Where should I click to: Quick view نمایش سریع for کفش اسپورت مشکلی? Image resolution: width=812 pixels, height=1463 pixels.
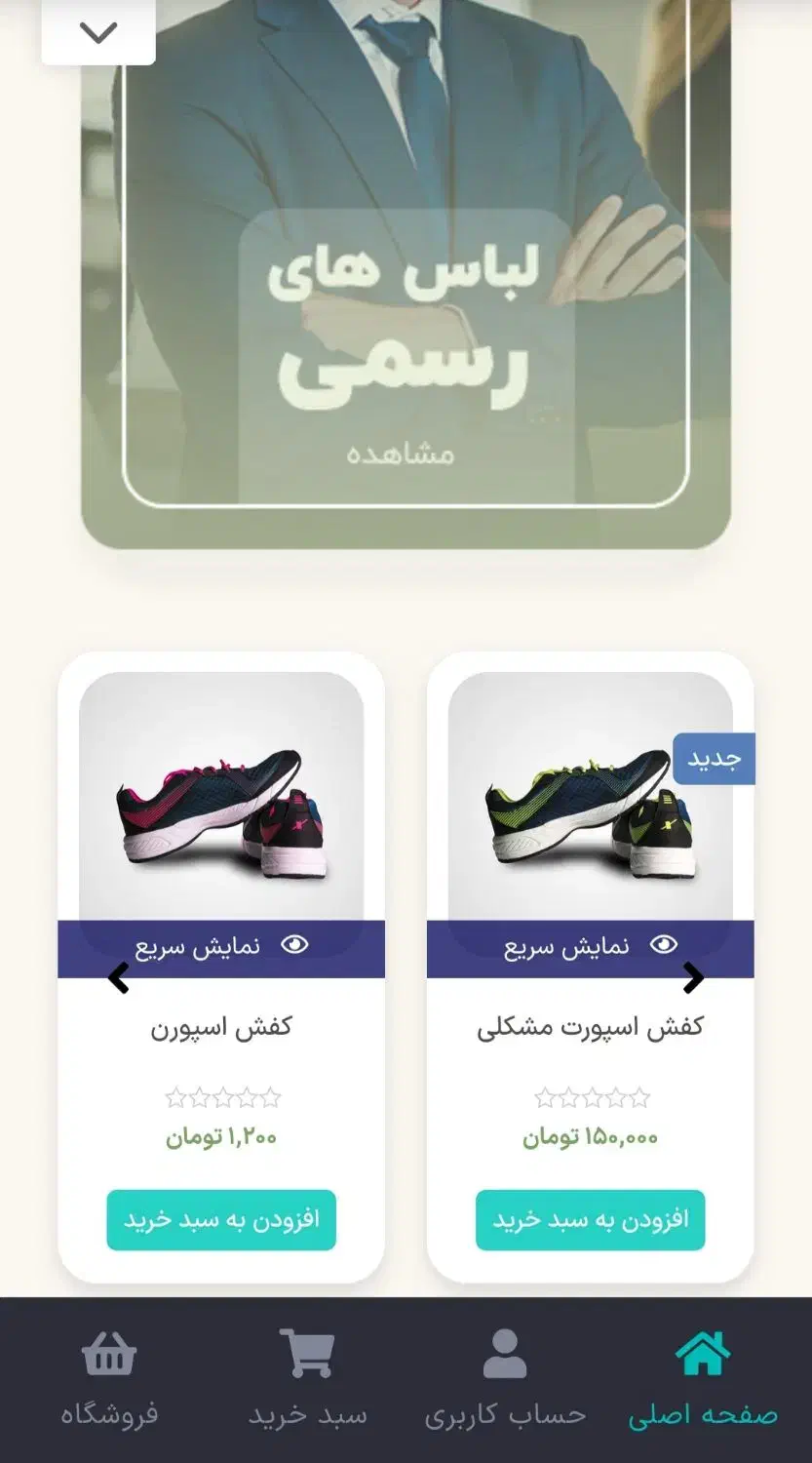pos(590,945)
